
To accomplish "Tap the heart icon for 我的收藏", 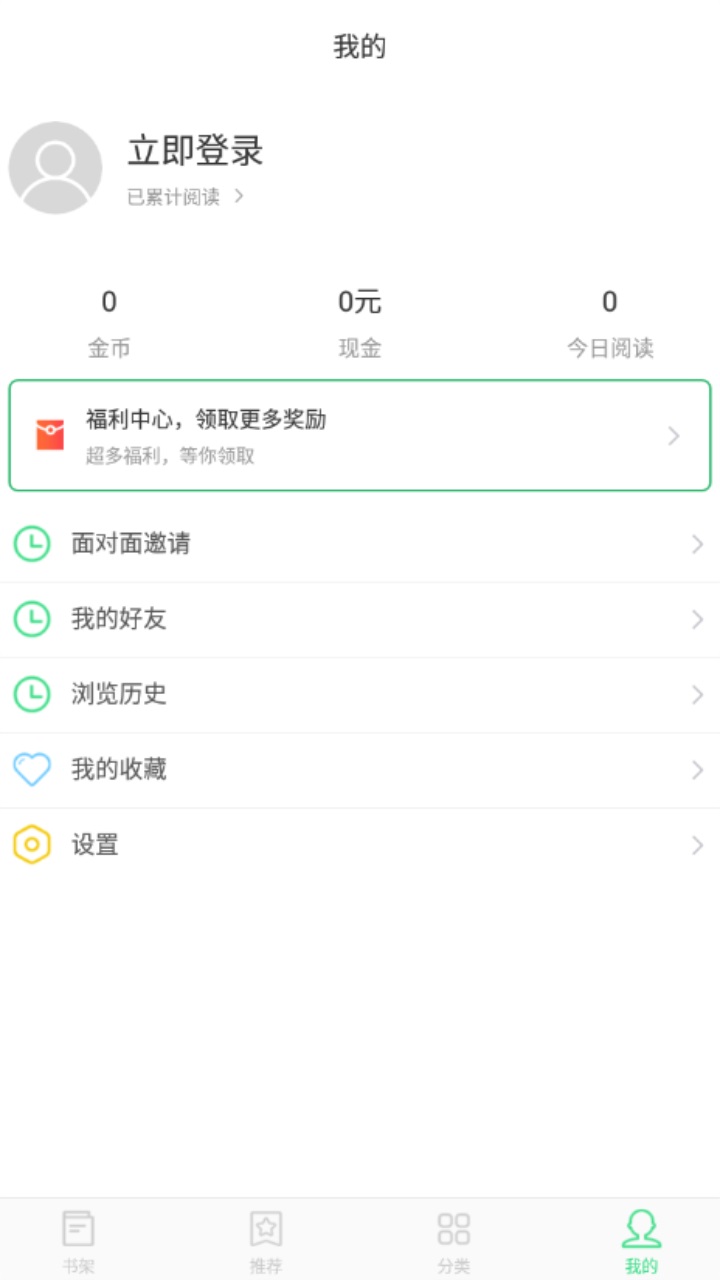I will pyautogui.click(x=31, y=769).
